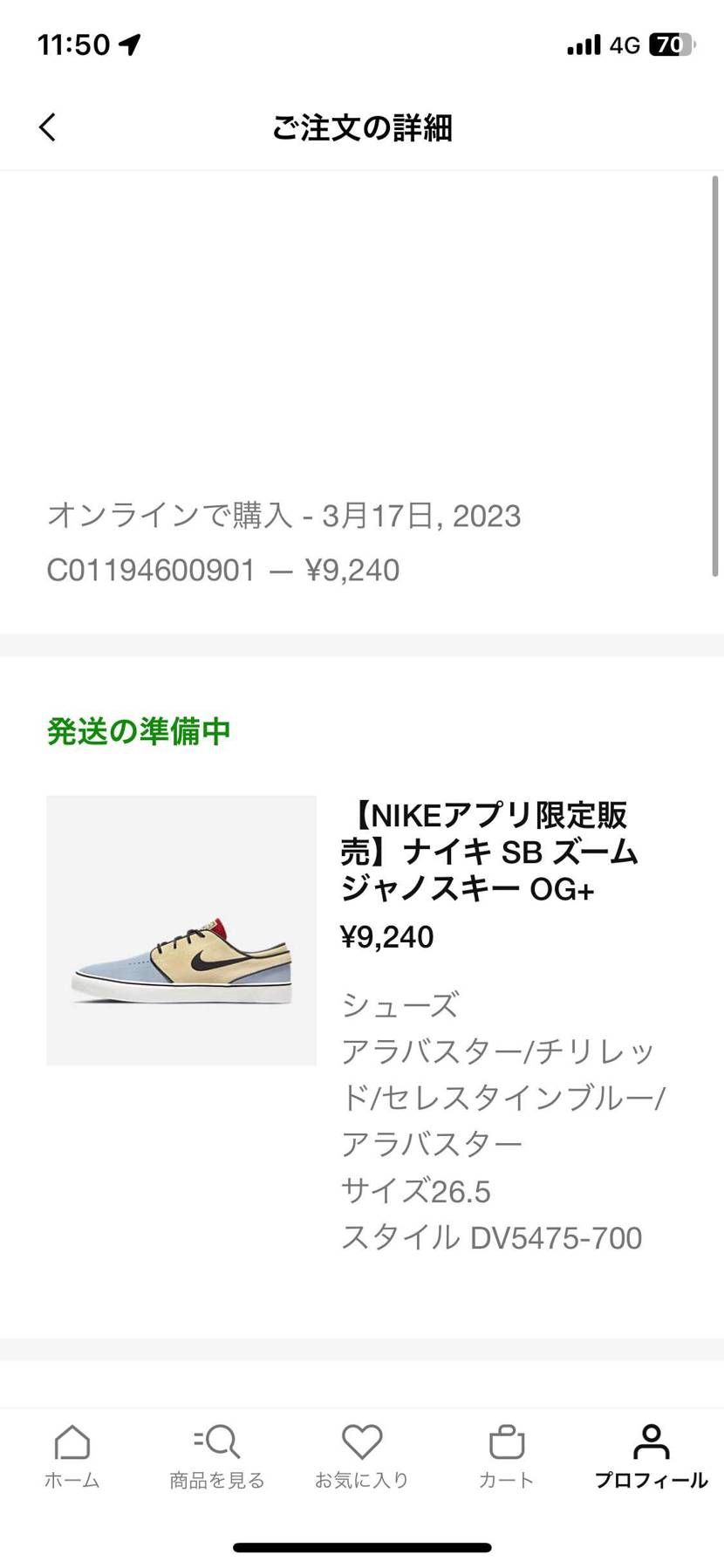Switch to the プロフィール tab

(x=651, y=1457)
